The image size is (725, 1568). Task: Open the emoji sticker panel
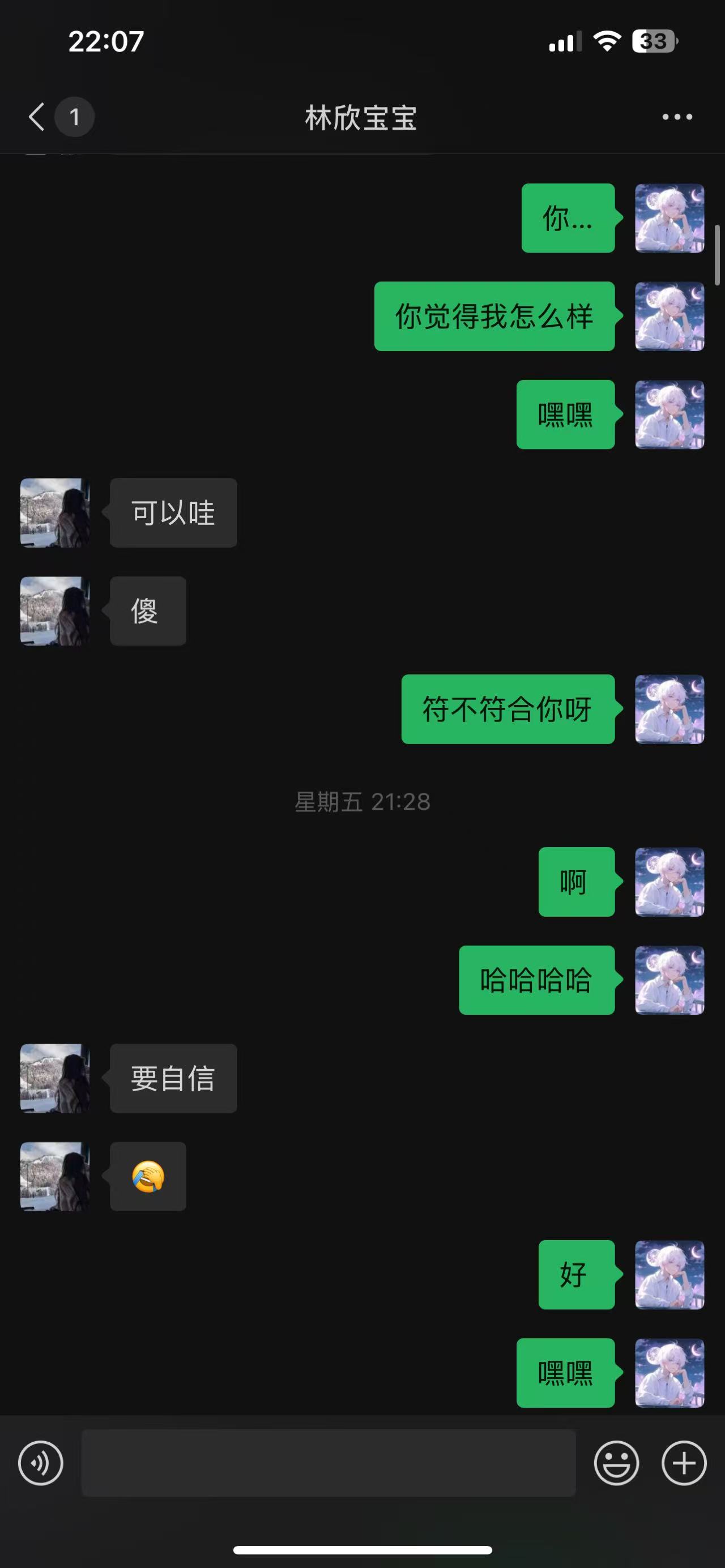pyautogui.click(x=616, y=1463)
